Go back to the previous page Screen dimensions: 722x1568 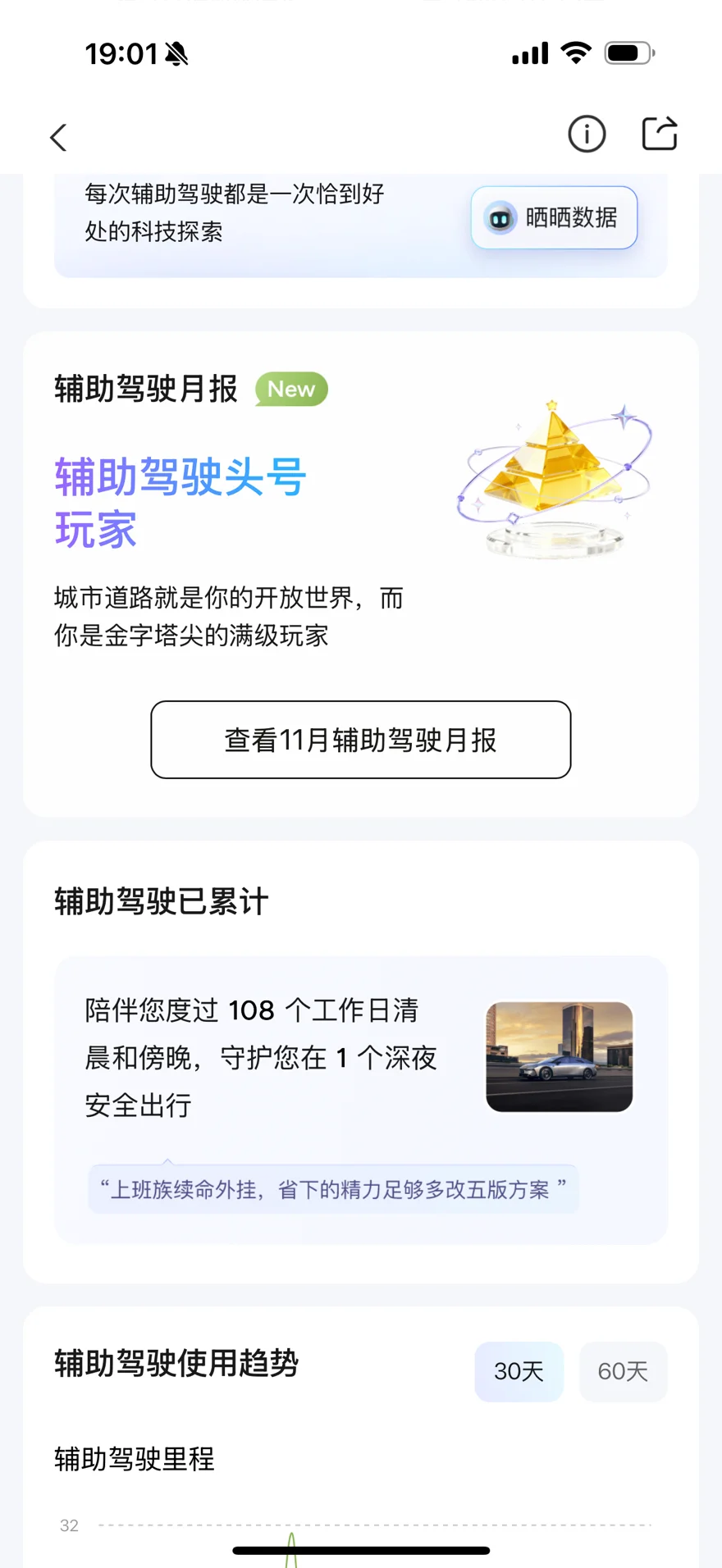[x=58, y=137]
